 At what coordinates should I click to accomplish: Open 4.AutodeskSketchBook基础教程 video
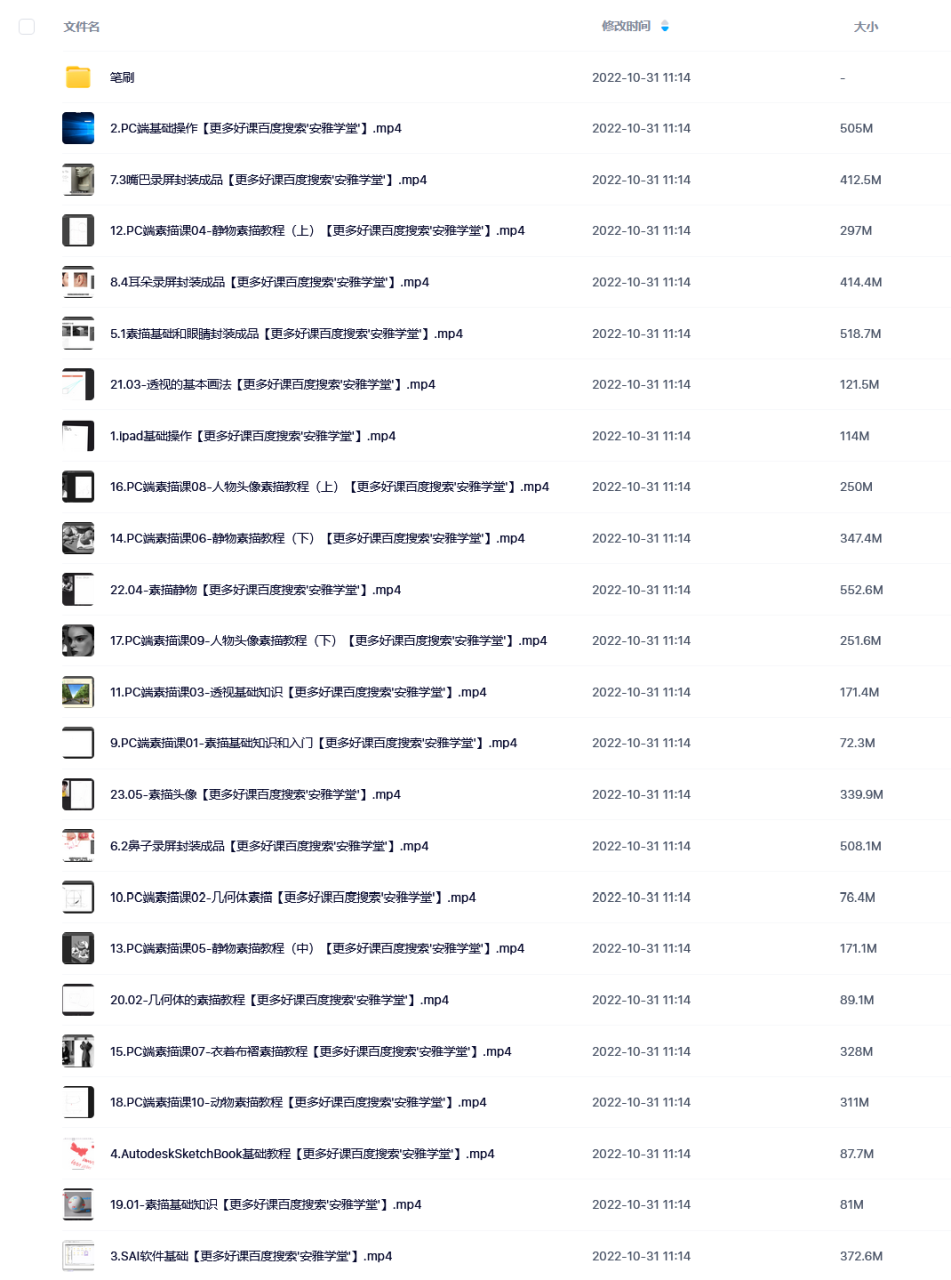[x=302, y=1153]
